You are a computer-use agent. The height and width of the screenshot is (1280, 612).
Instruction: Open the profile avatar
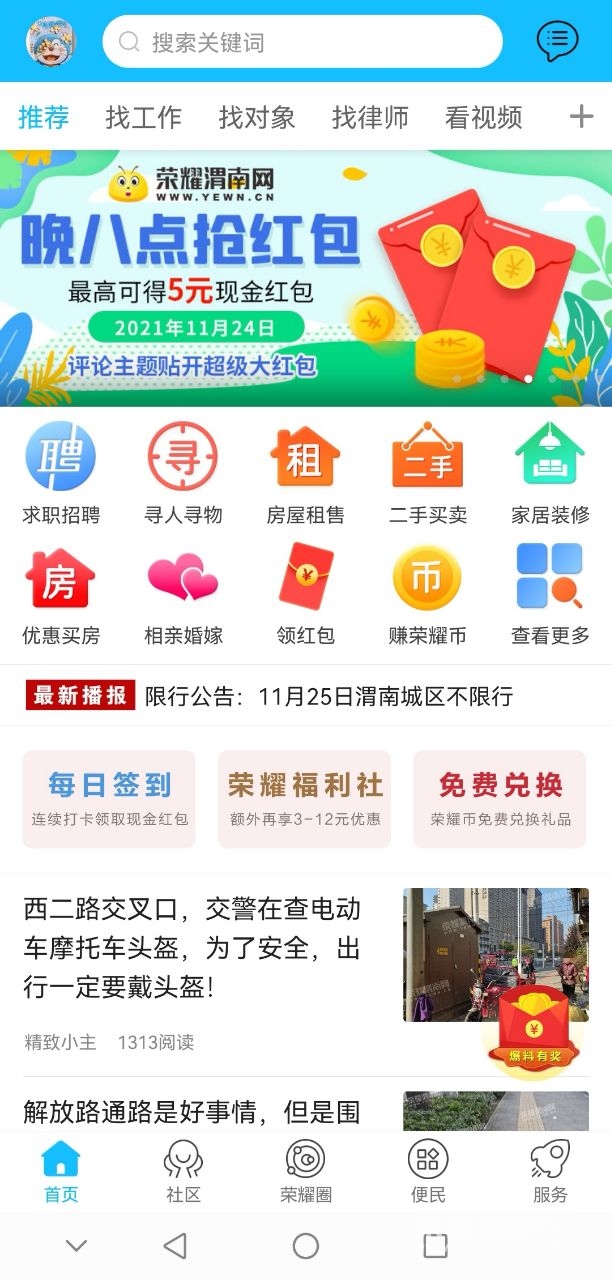50,42
